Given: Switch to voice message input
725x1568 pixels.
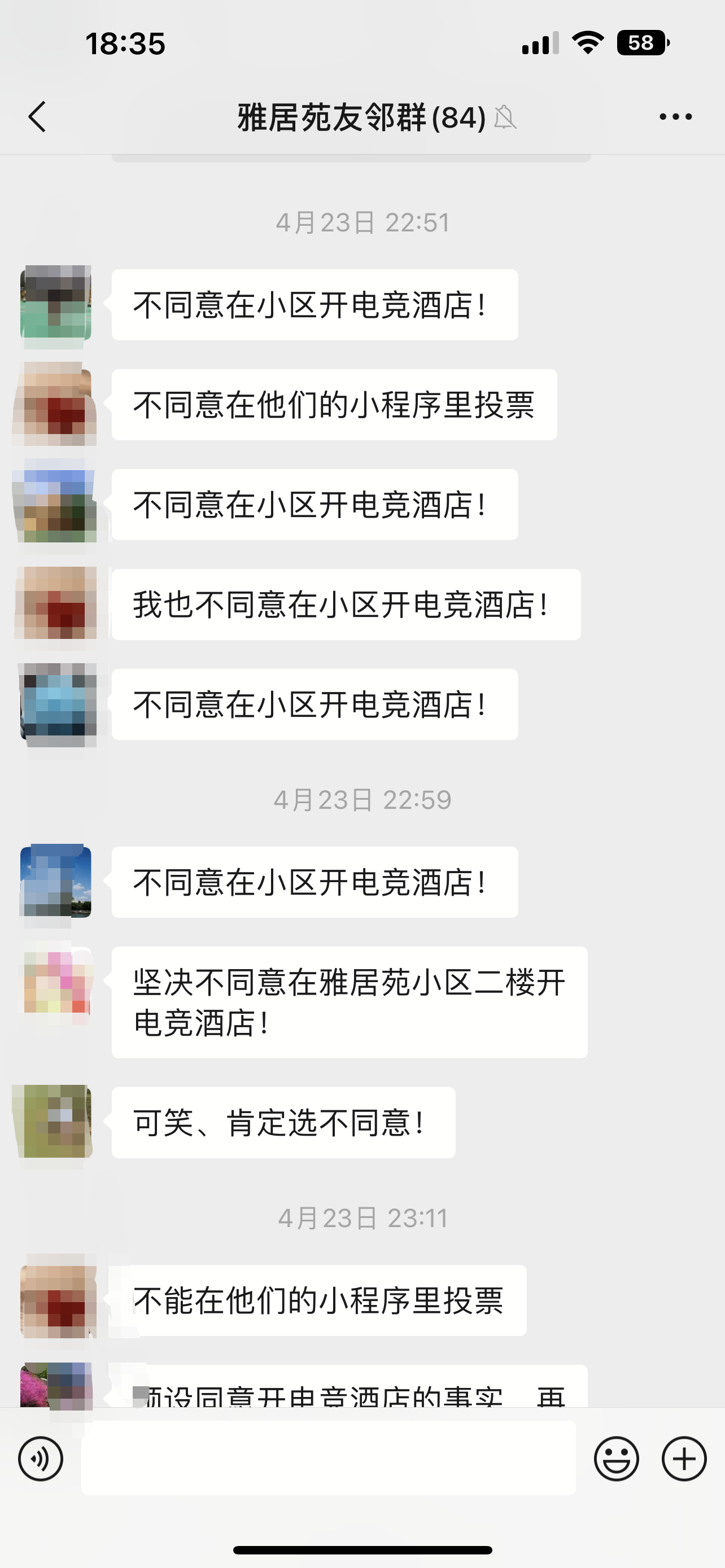Looking at the screenshot, I should (x=41, y=1458).
